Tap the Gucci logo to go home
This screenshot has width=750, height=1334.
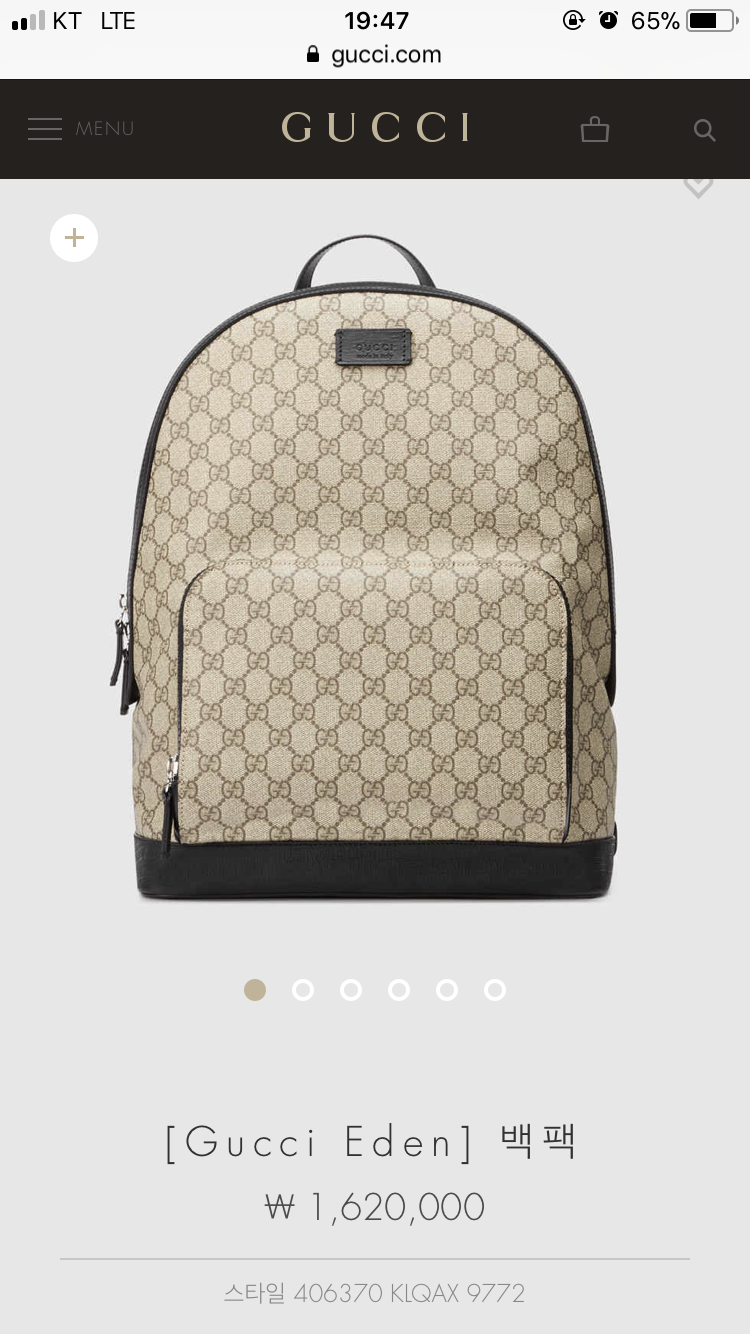click(375, 128)
